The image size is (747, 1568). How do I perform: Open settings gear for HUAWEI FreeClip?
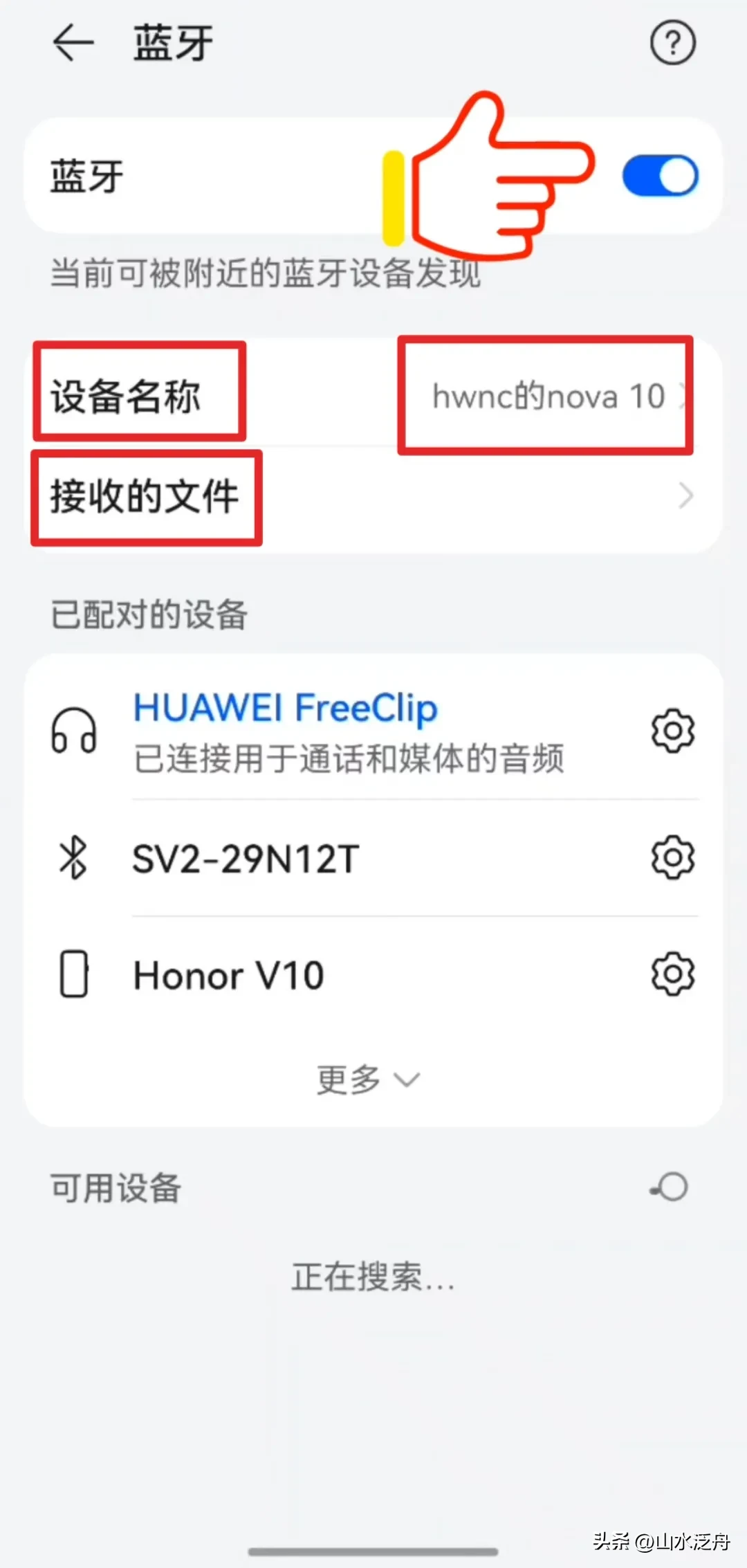coord(673,730)
